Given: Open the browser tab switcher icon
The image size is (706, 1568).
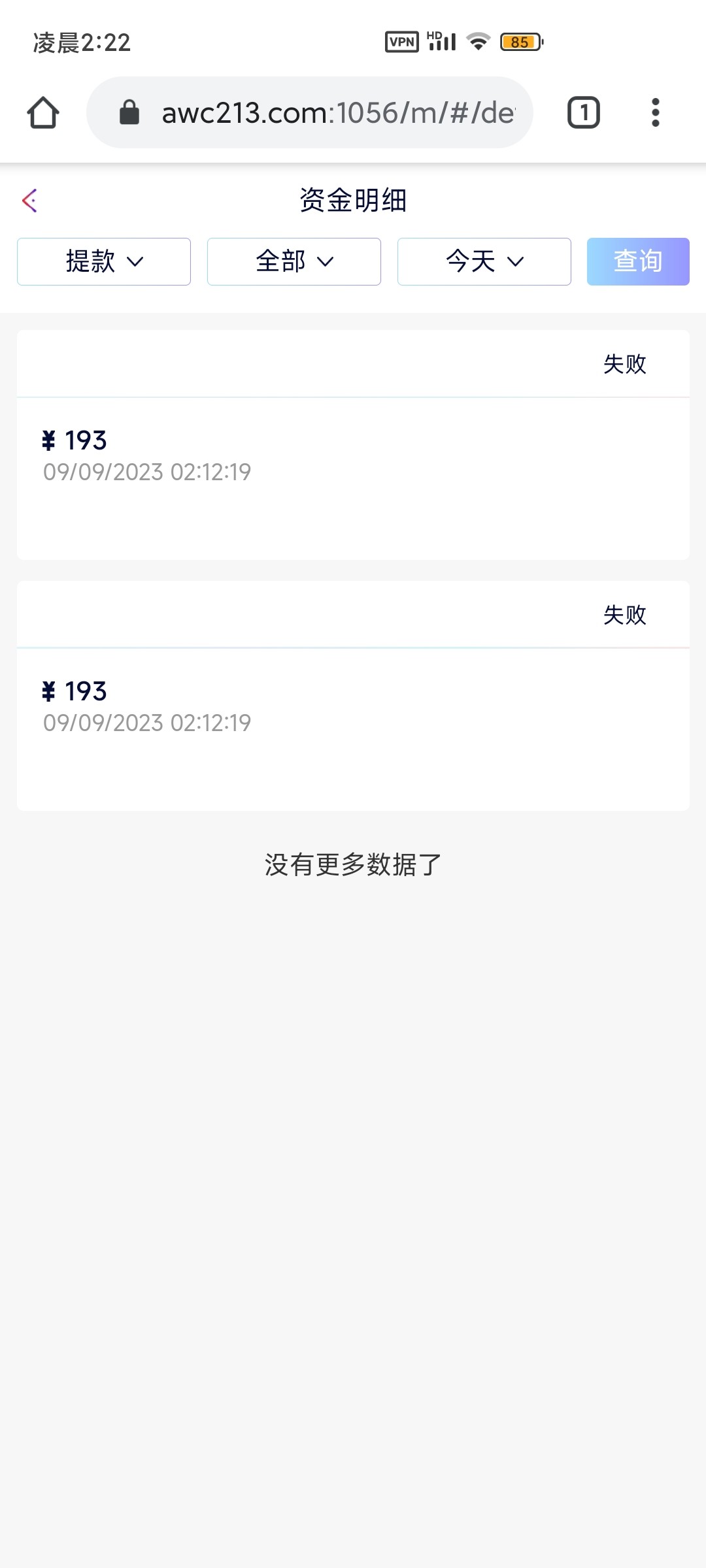Looking at the screenshot, I should click(x=584, y=112).
